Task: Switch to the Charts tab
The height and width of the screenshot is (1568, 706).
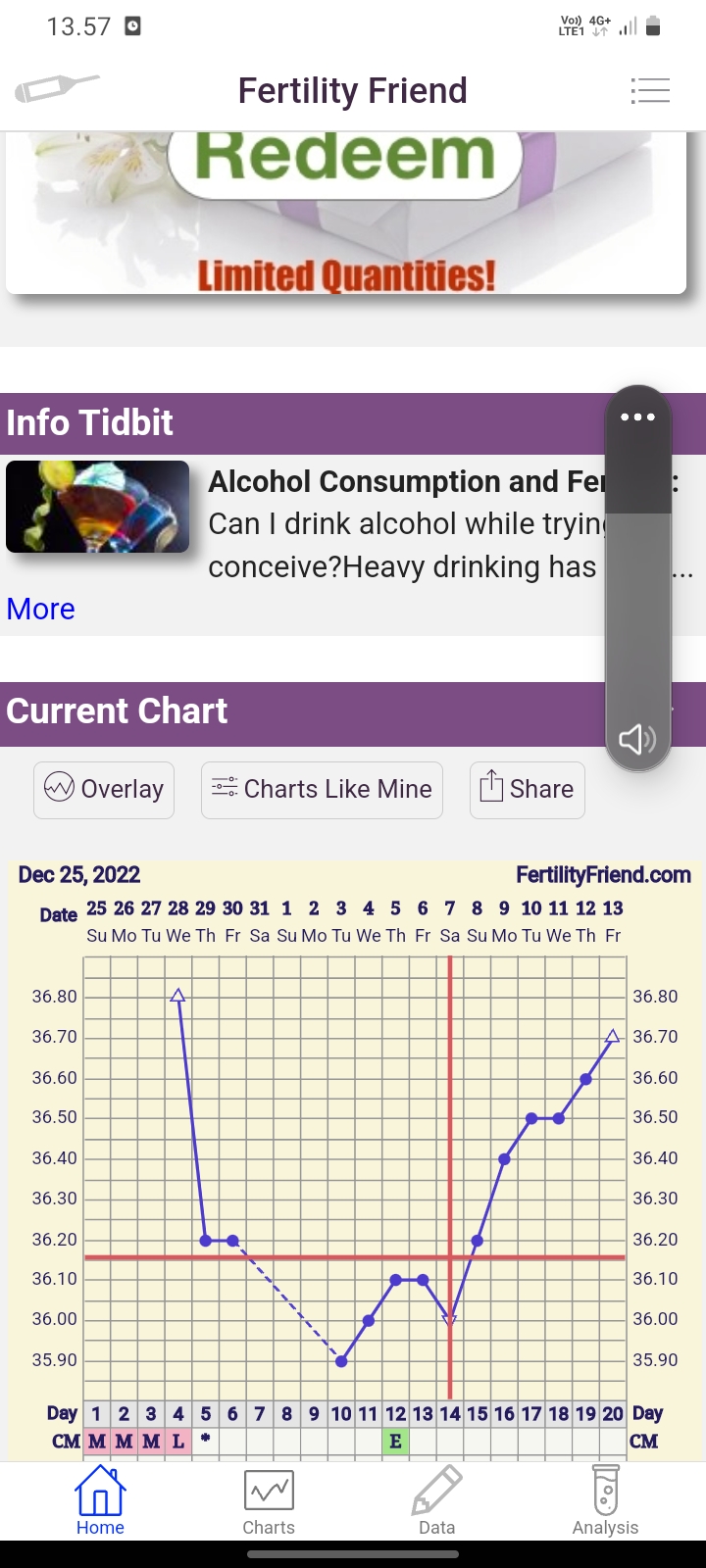Action: click(269, 1500)
